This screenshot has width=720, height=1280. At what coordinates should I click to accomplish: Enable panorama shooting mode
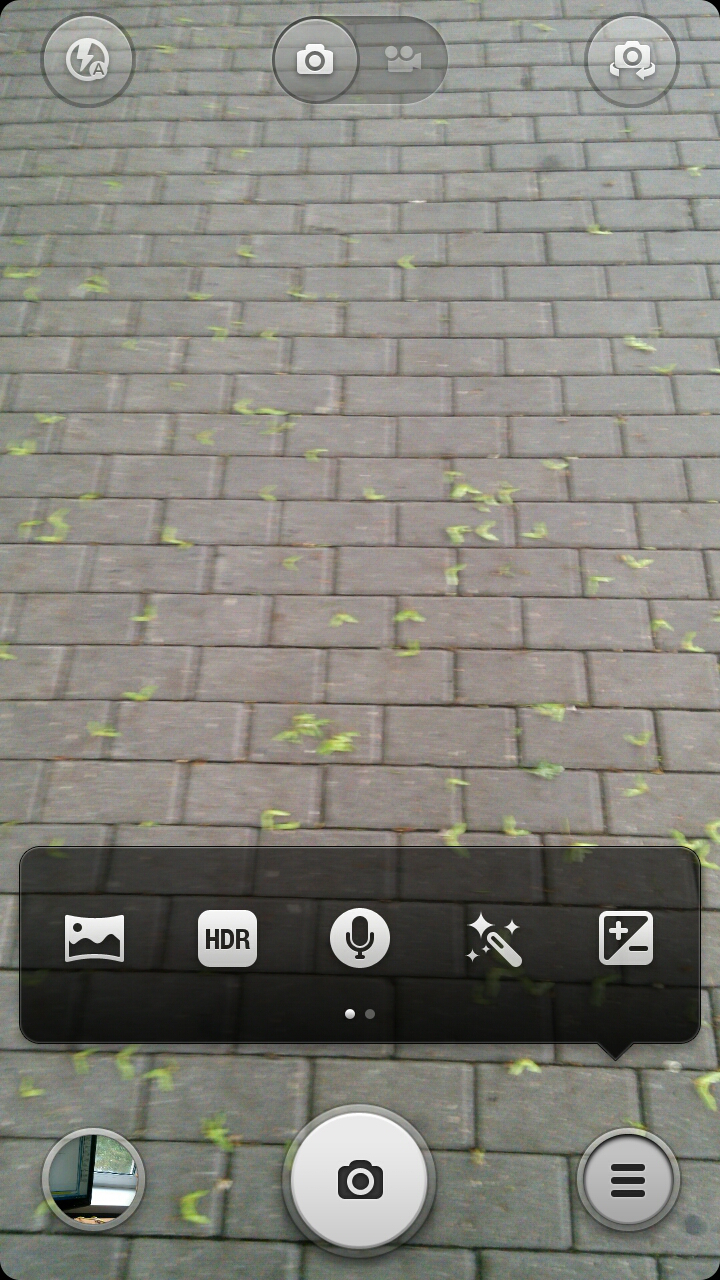(95, 938)
